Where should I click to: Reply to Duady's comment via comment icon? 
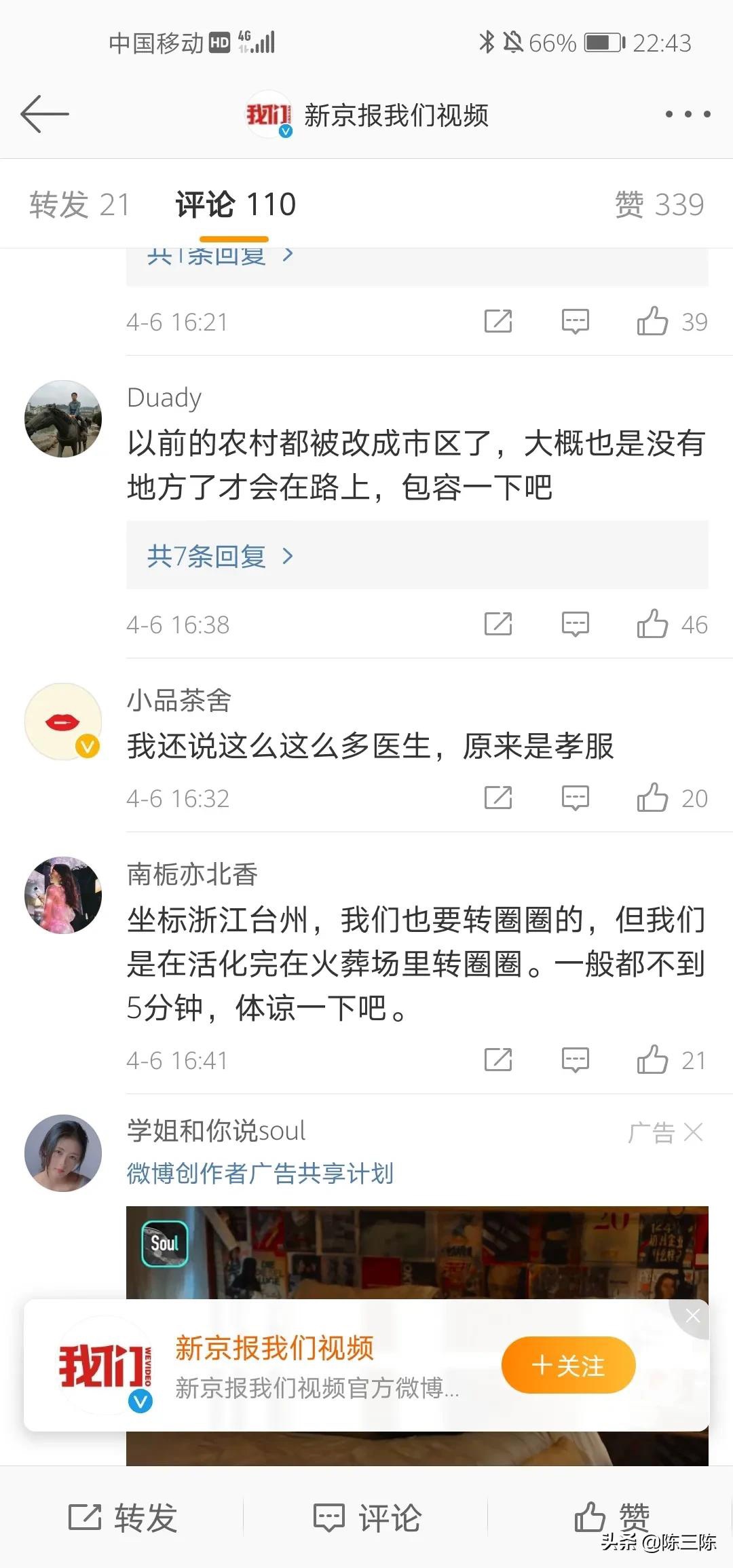(575, 624)
